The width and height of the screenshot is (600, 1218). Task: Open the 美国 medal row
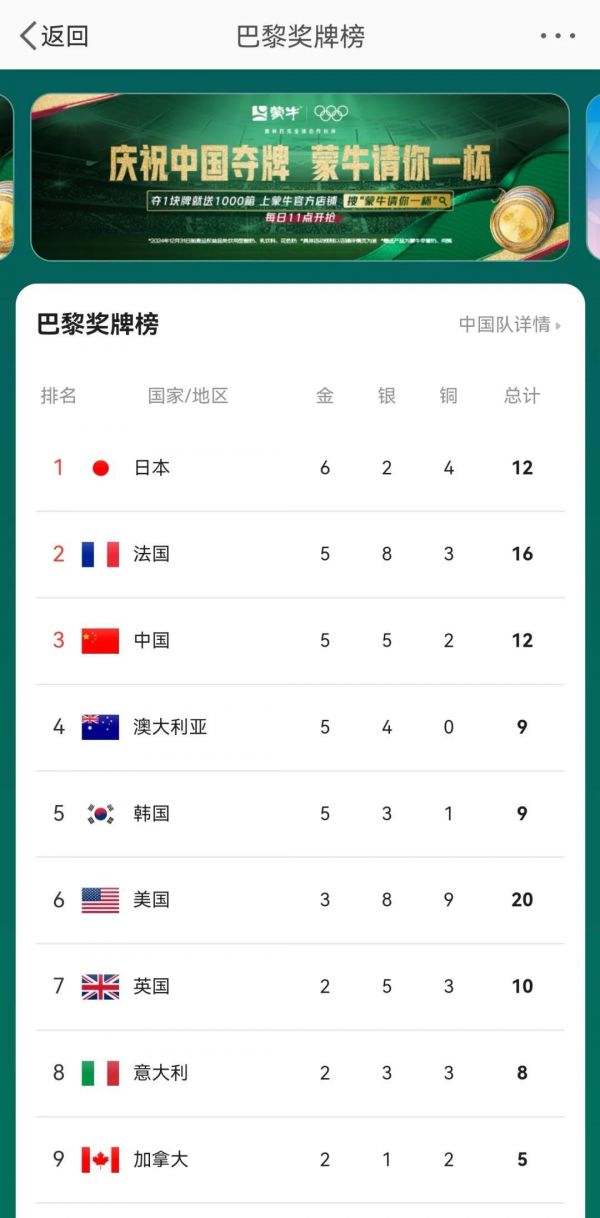(300, 900)
